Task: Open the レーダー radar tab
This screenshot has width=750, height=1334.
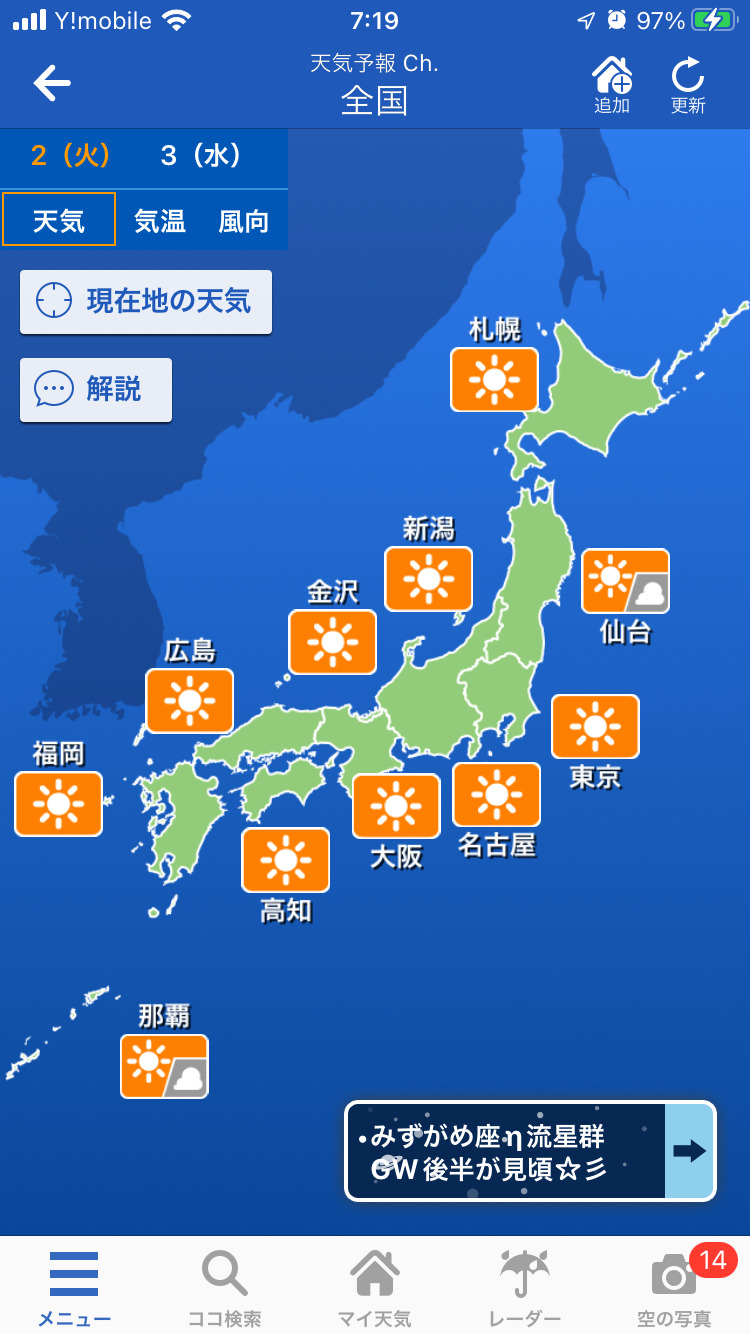Action: pyautogui.click(x=525, y=1288)
